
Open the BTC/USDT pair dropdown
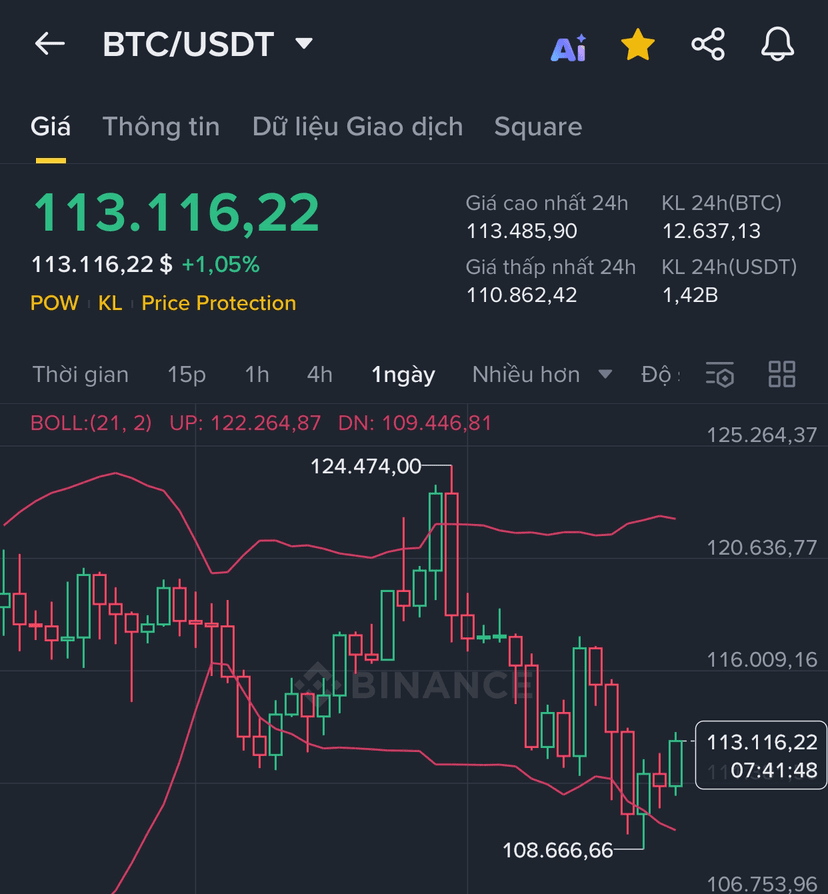point(304,44)
